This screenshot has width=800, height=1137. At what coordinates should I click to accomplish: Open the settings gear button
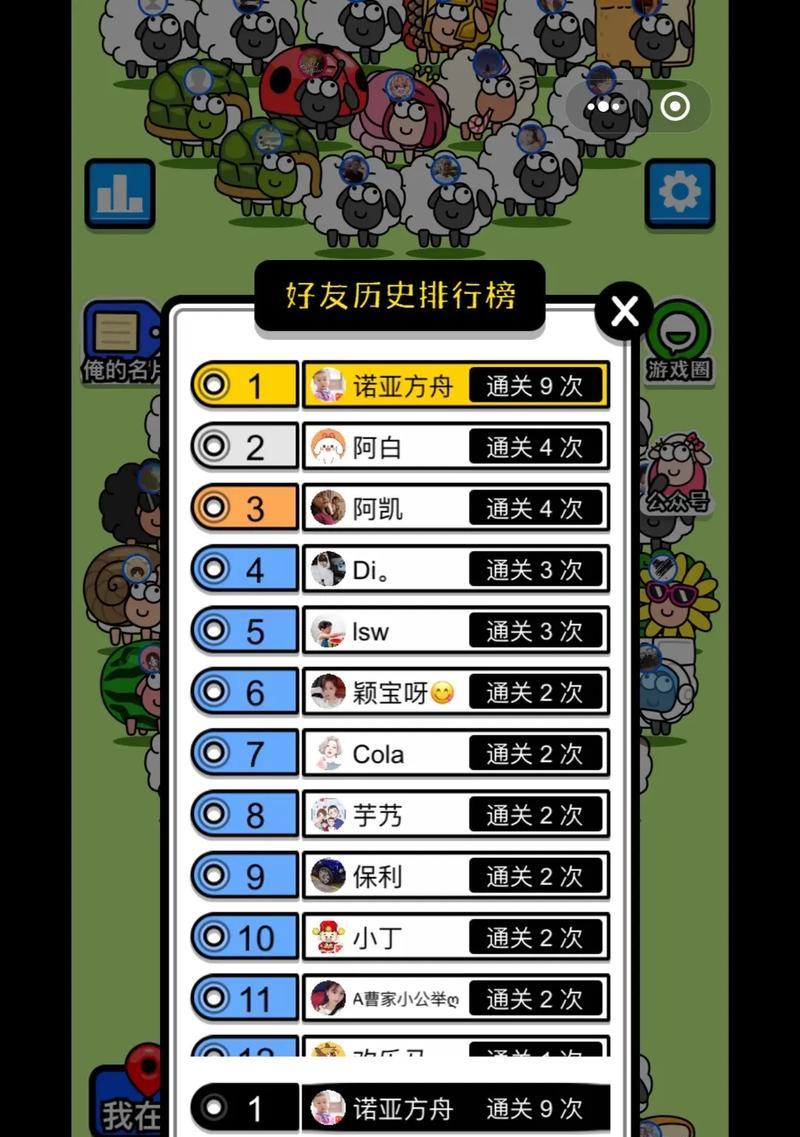[679, 192]
